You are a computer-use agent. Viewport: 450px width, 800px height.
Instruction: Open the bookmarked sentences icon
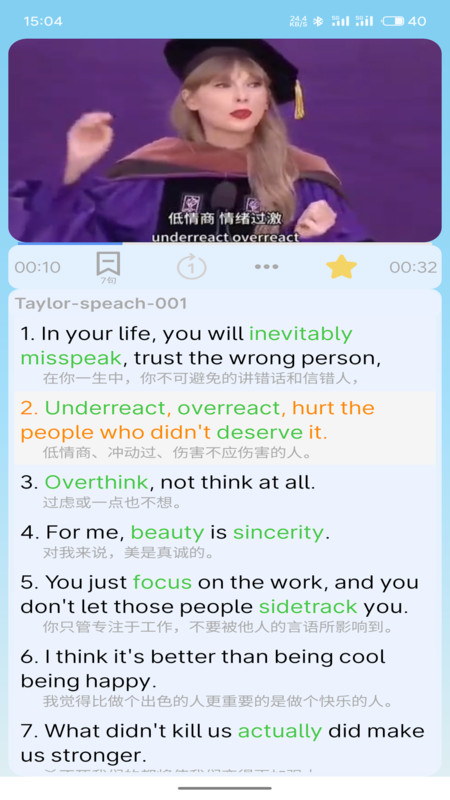pos(108,267)
